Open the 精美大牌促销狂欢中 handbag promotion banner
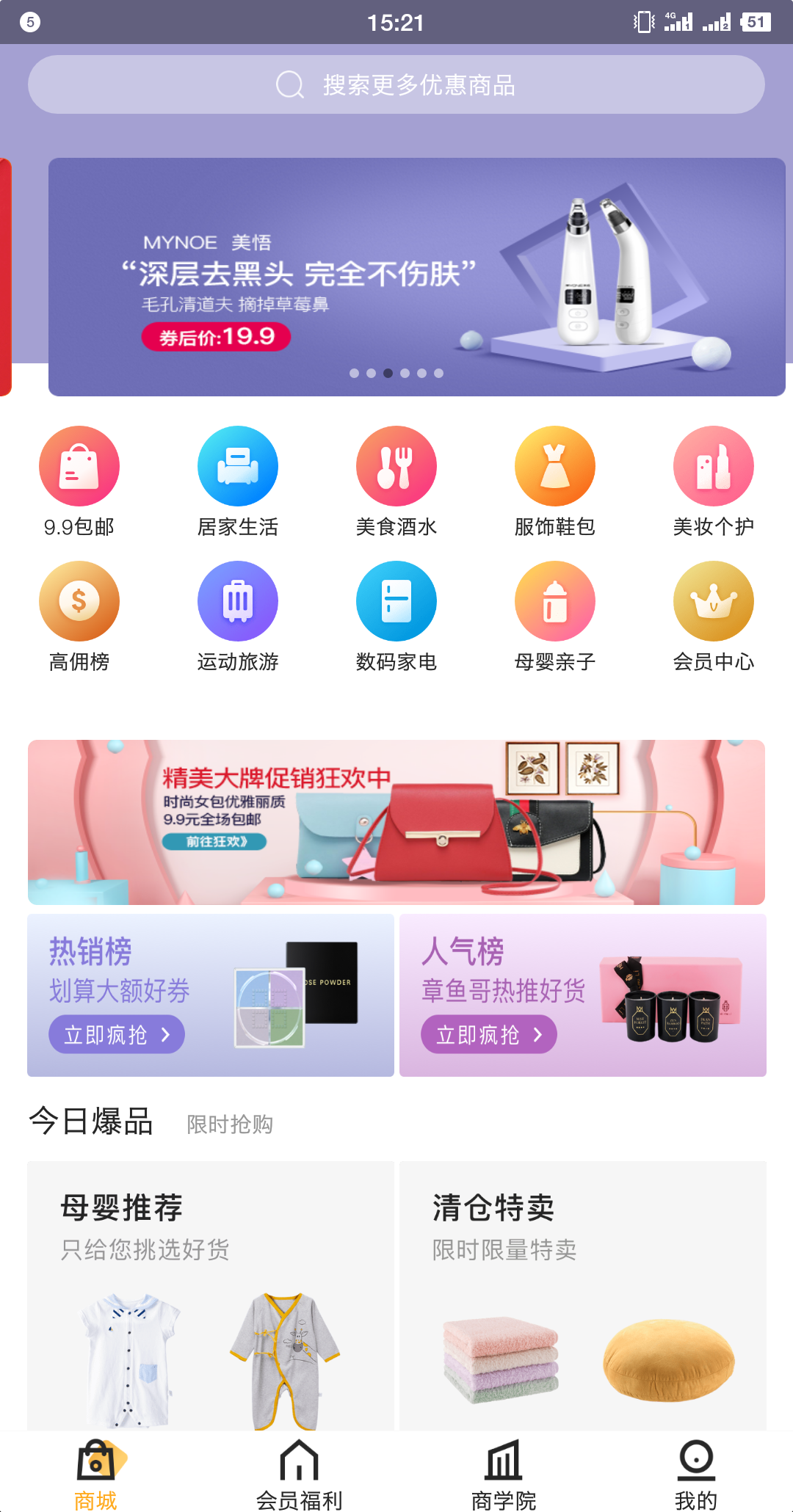Image resolution: width=793 pixels, height=1512 pixels. coord(396,822)
